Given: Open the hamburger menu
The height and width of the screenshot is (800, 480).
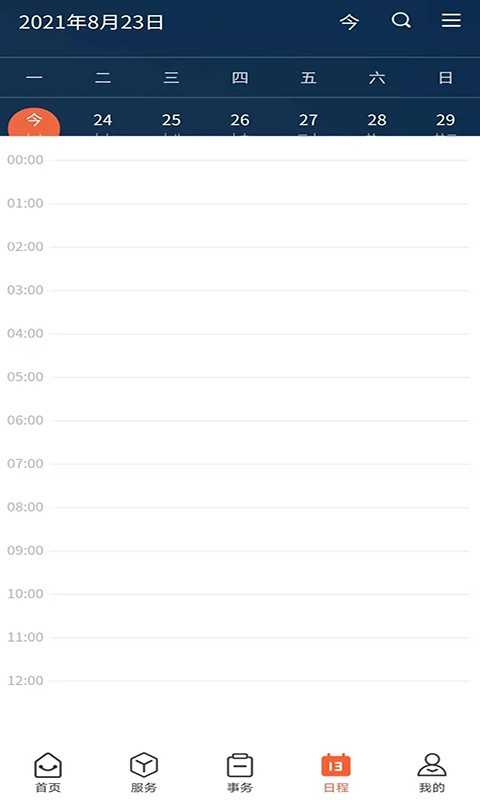Looking at the screenshot, I should click(451, 20).
